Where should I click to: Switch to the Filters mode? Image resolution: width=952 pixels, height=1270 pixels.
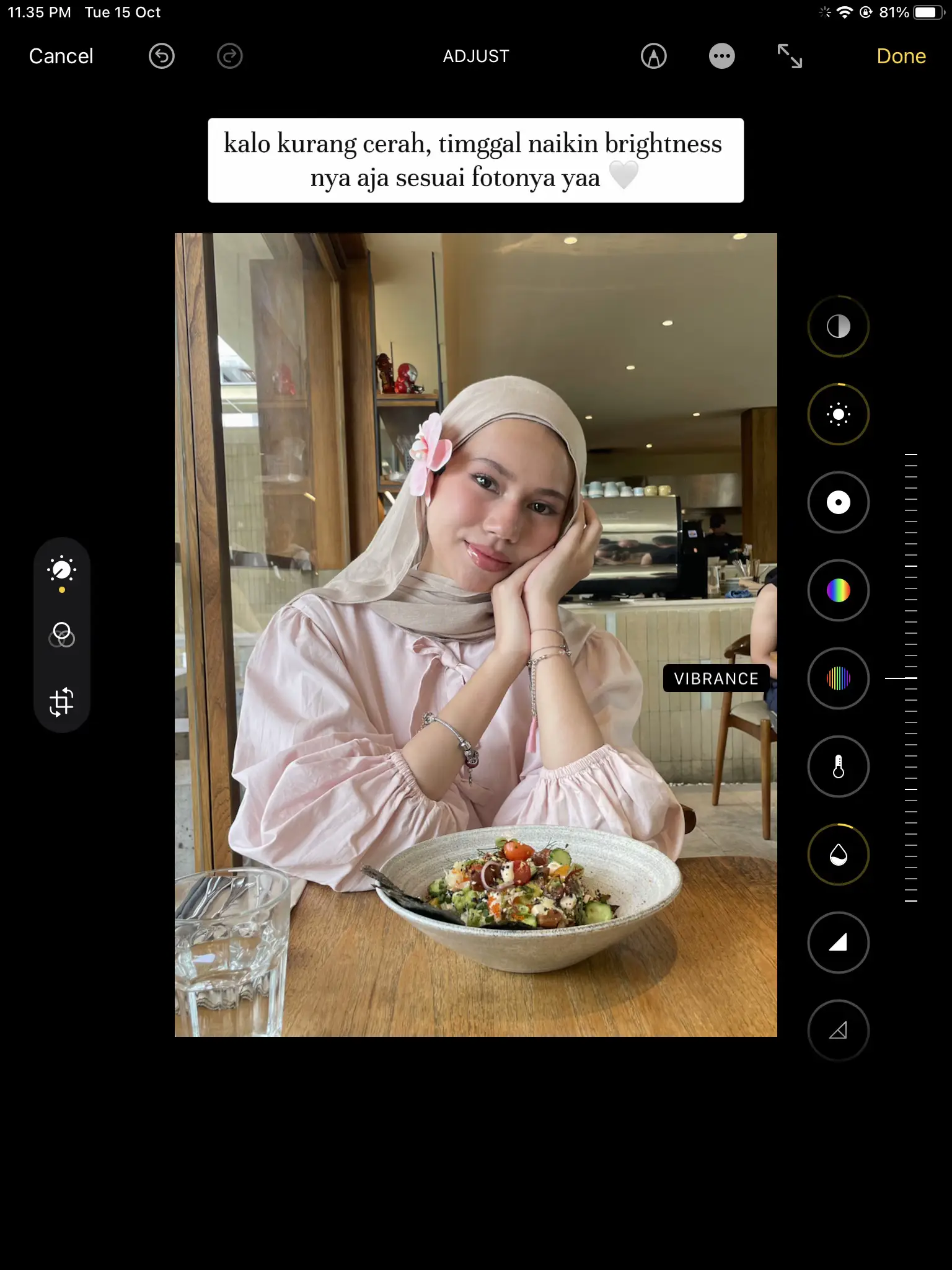tap(62, 635)
